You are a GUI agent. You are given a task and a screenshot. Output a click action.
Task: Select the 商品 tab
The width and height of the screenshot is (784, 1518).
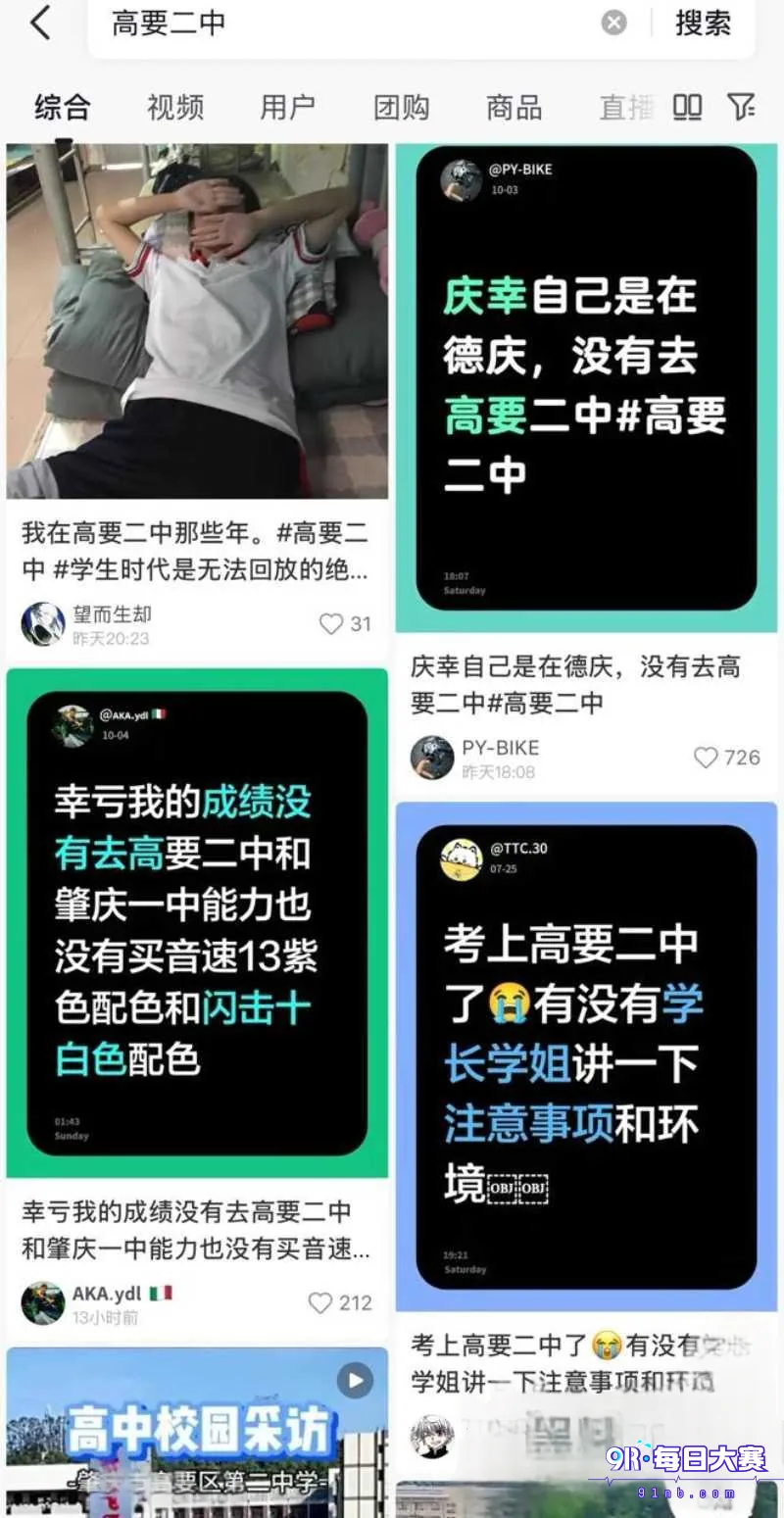pyautogui.click(x=514, y=108)
